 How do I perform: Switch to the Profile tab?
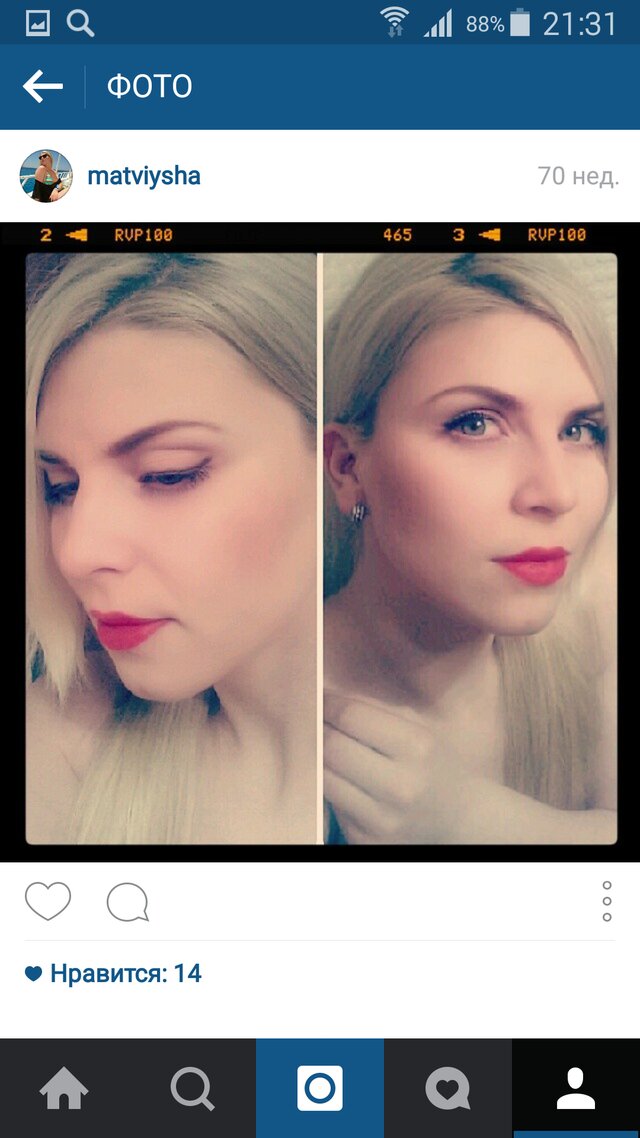point(576,1088)
